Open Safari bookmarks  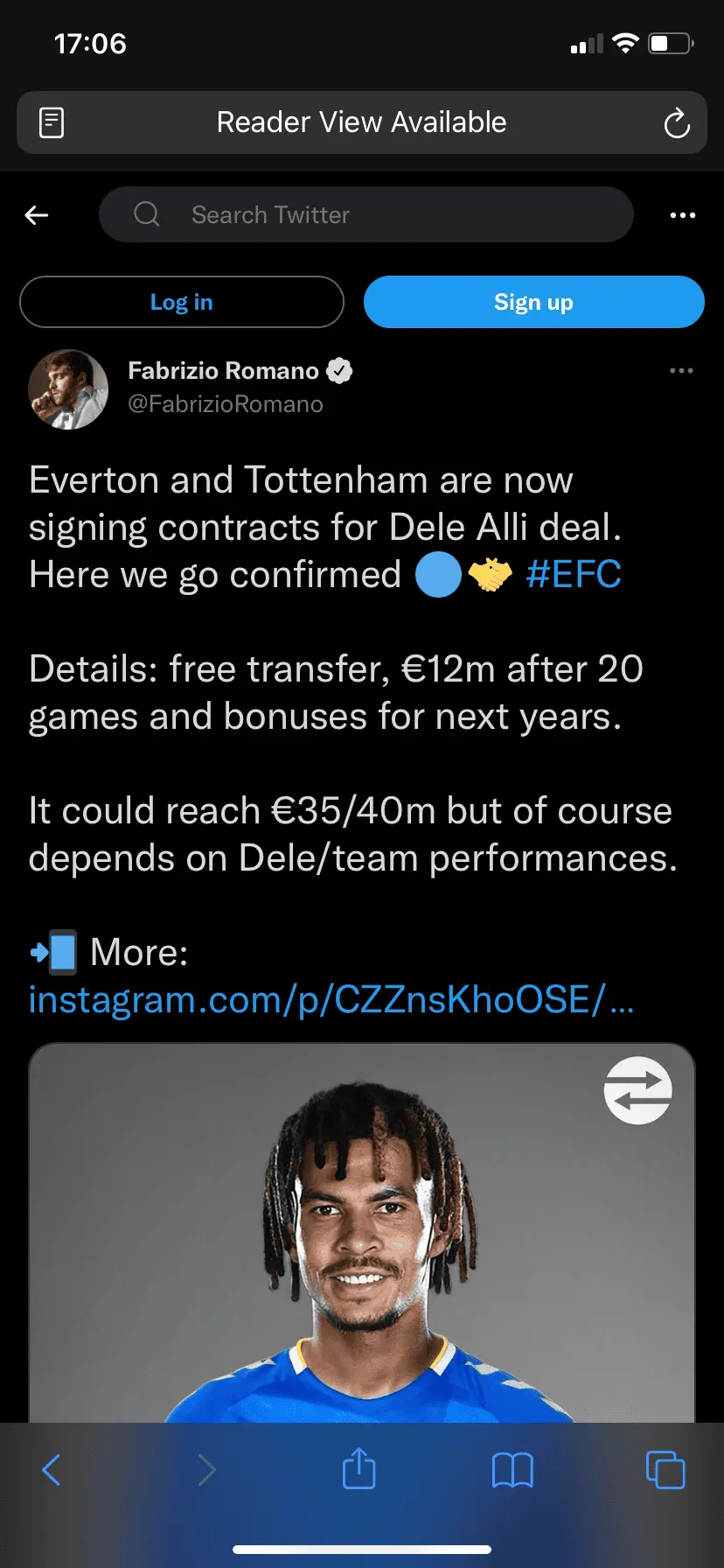pyautogui.click(x=512, y=1470)
